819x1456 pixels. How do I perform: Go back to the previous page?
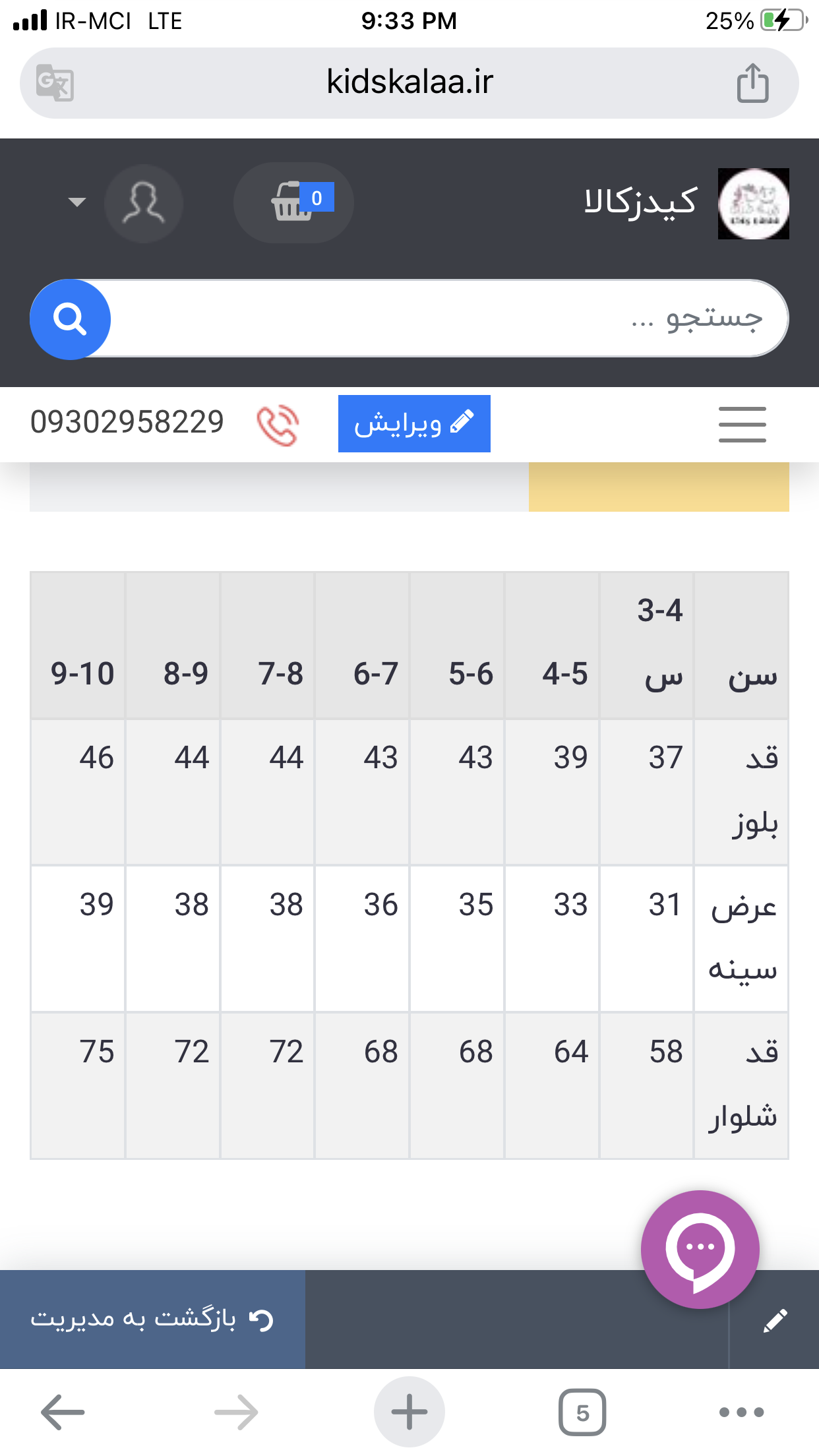[63, 1412]
